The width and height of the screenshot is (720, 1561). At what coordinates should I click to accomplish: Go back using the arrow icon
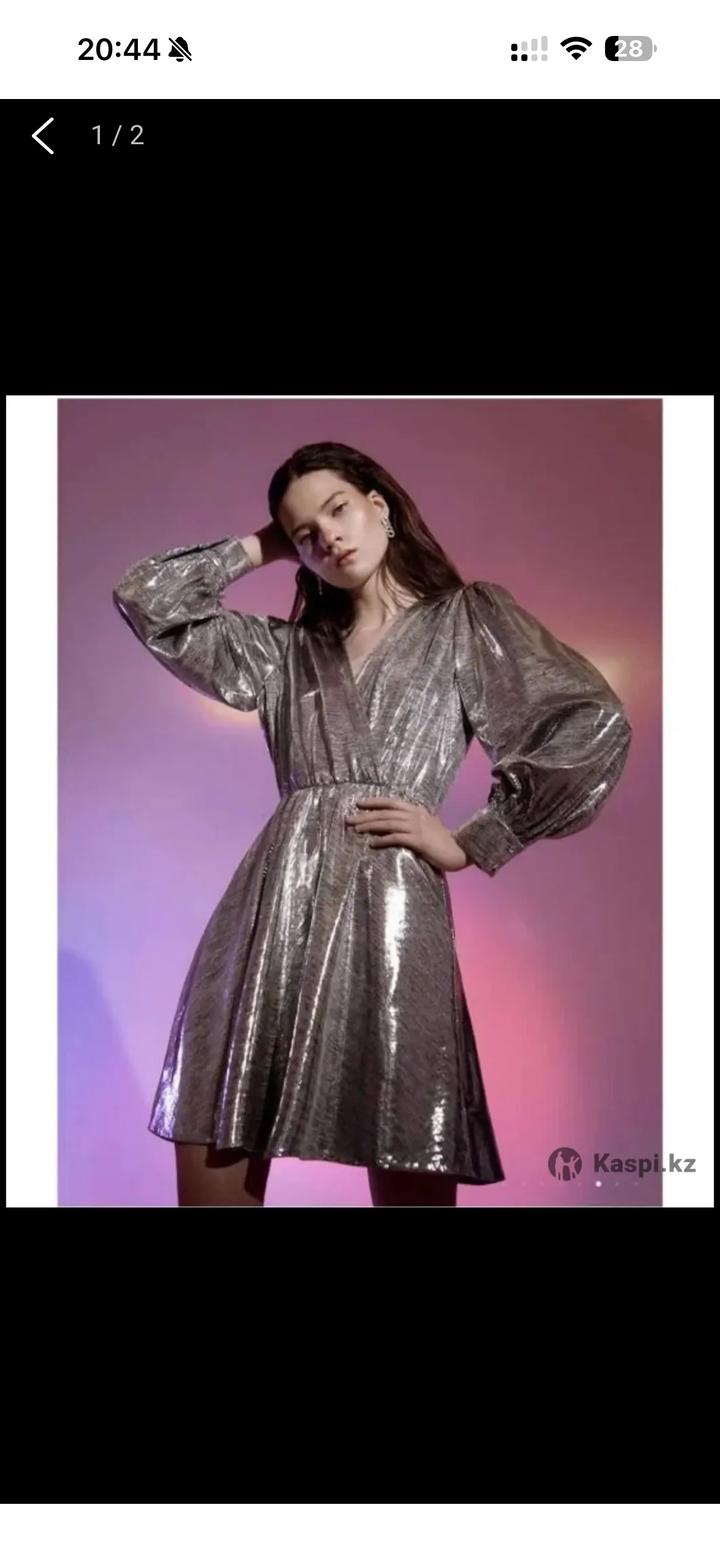[43, 136]
